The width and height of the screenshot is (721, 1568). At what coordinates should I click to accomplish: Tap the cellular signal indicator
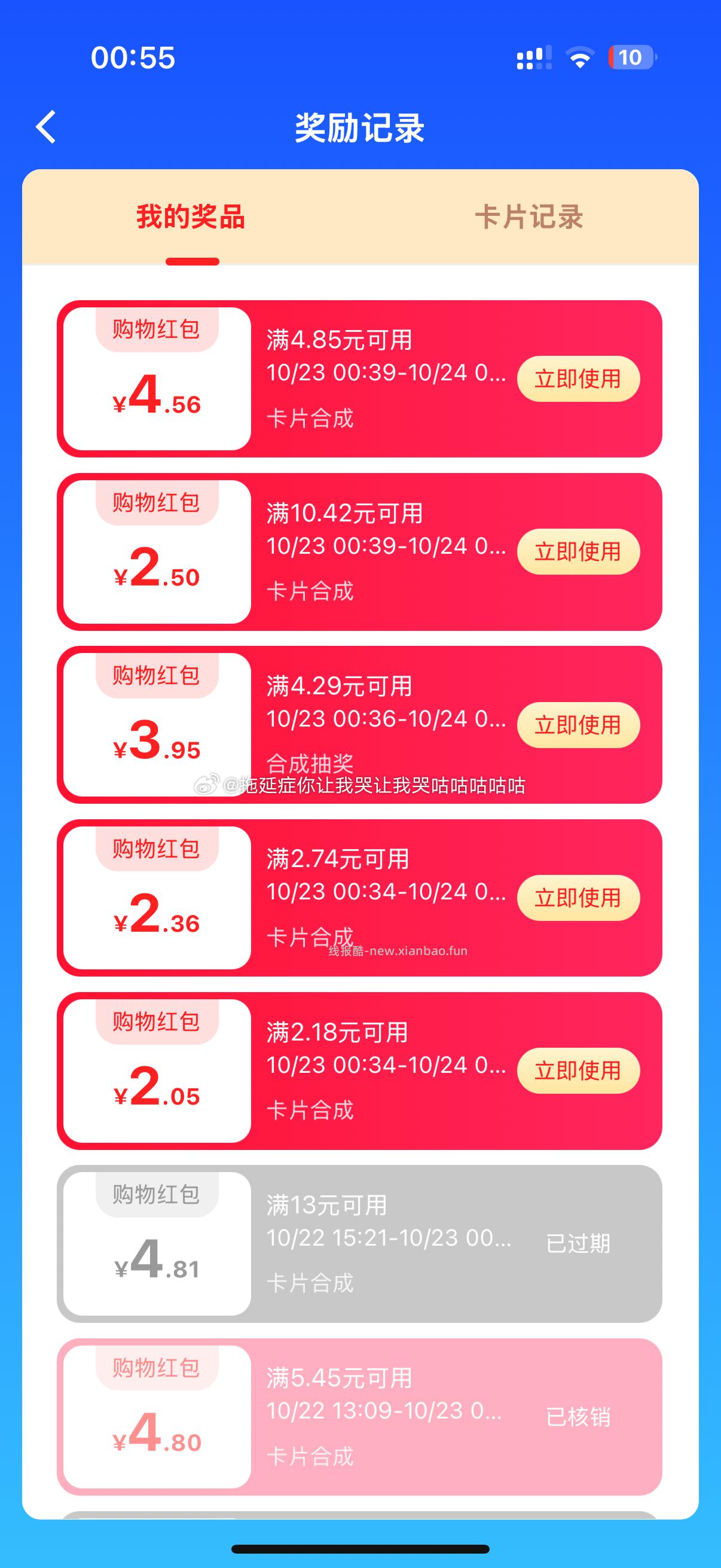click(534, 58)
